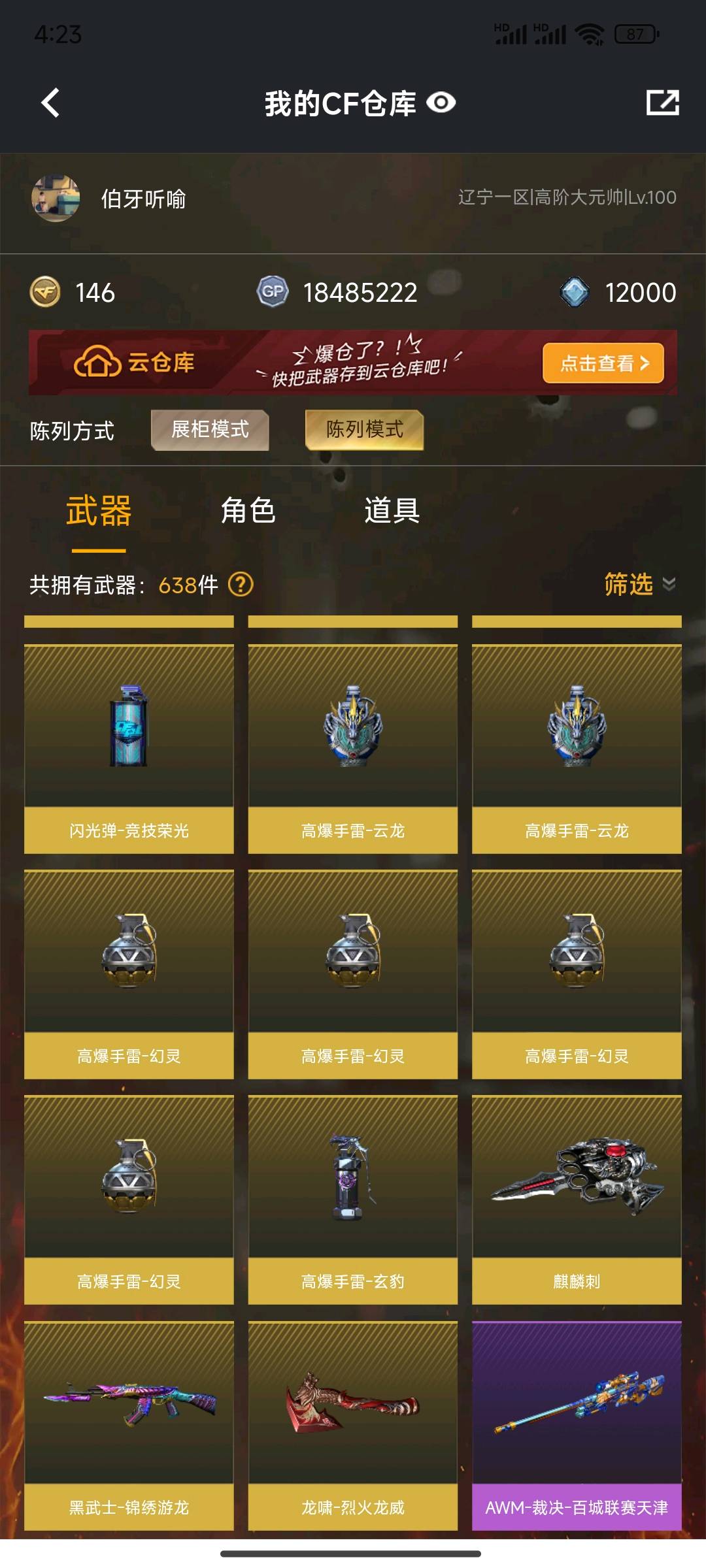
Task: Select the 武器 tab
Action: tap(99, 512)
